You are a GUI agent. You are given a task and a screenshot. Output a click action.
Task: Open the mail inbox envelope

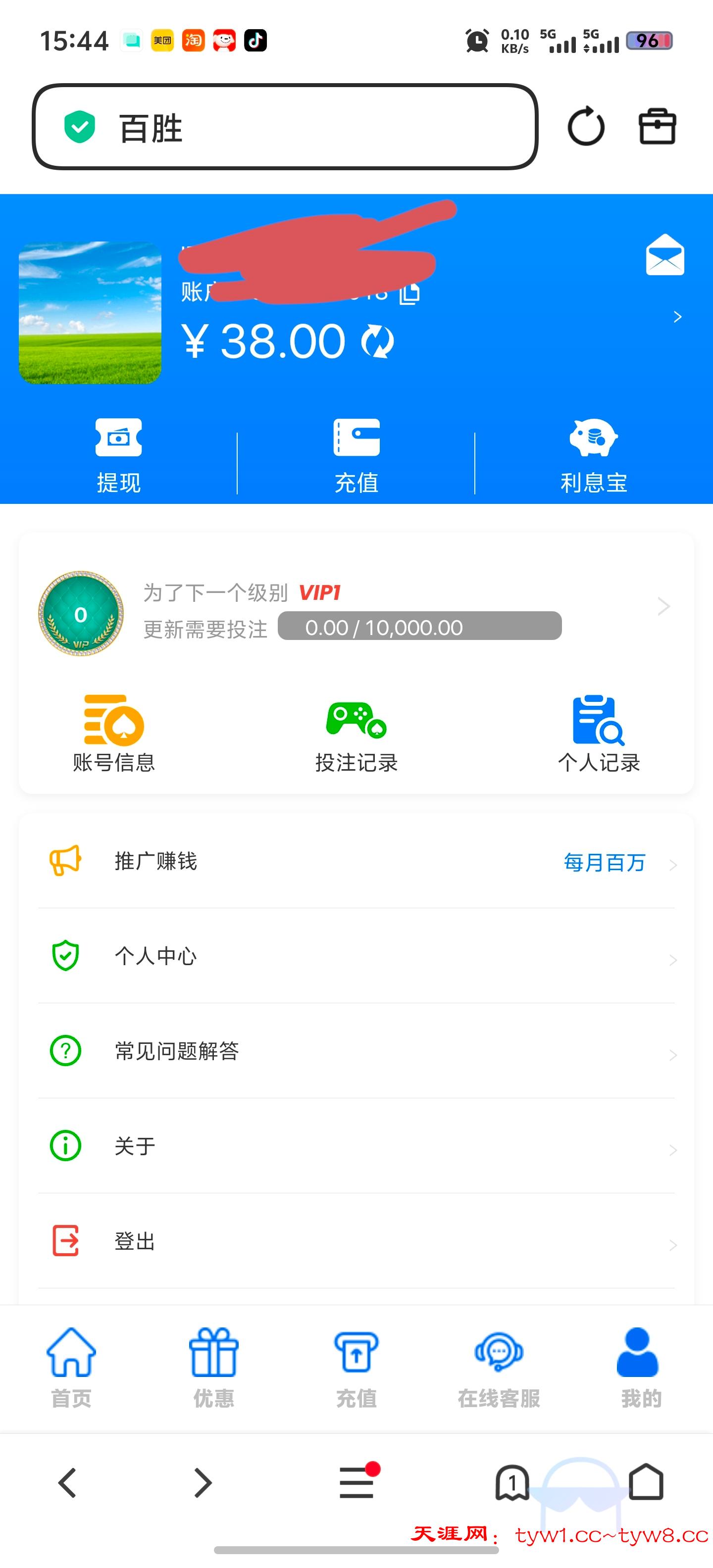click(664, 255)
